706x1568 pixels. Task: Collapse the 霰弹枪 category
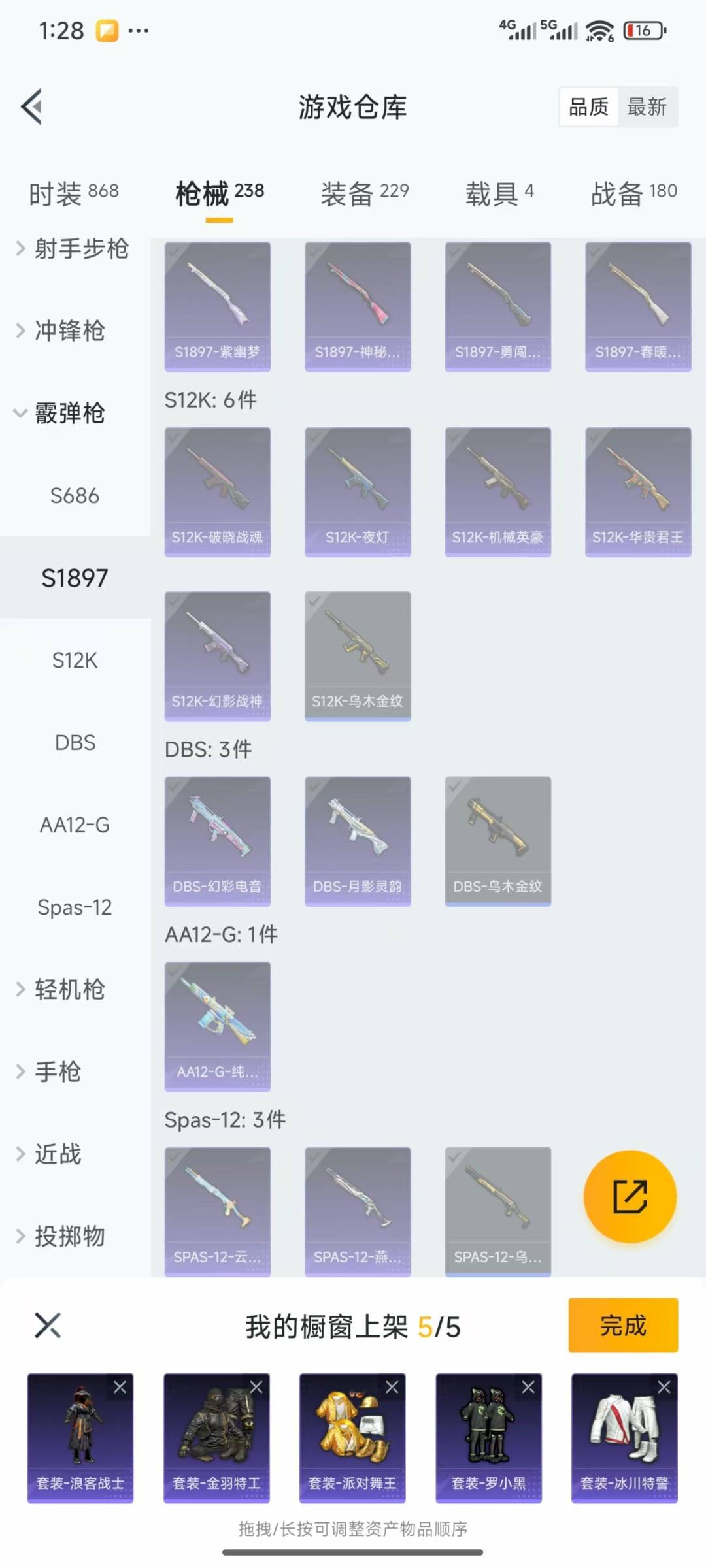coord(69,413)
